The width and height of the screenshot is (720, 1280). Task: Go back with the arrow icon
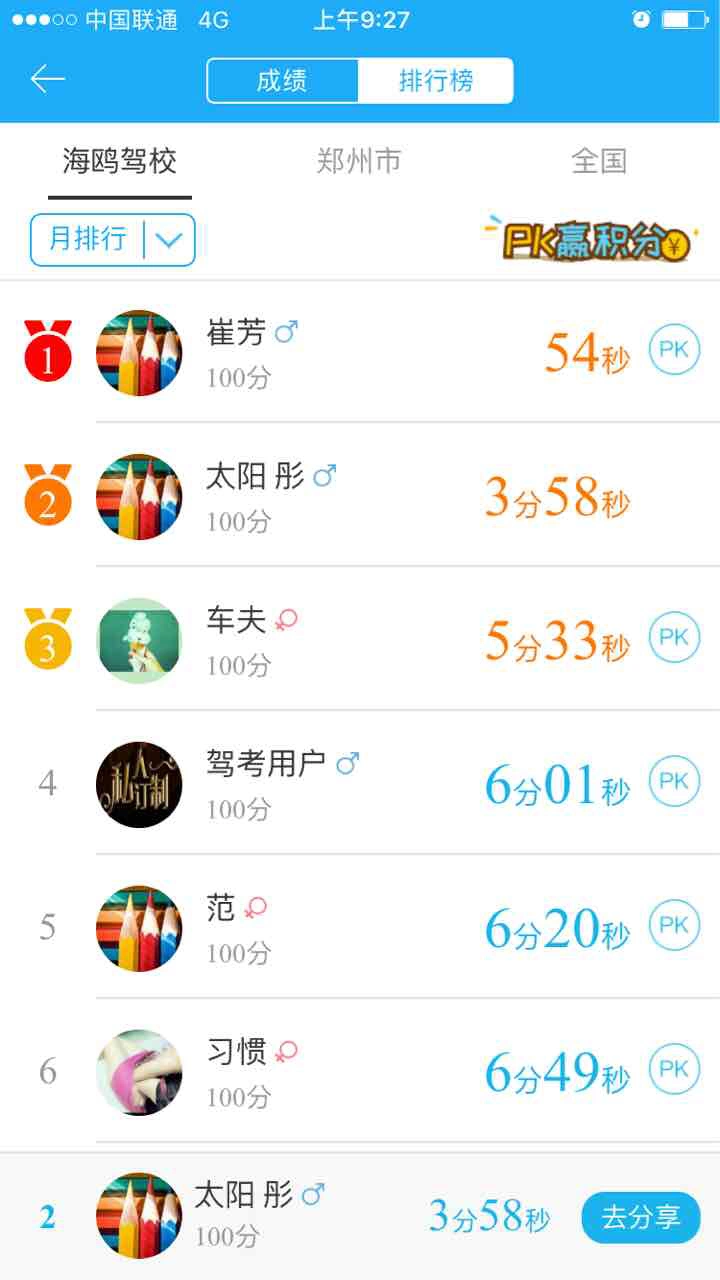point(47,79)
